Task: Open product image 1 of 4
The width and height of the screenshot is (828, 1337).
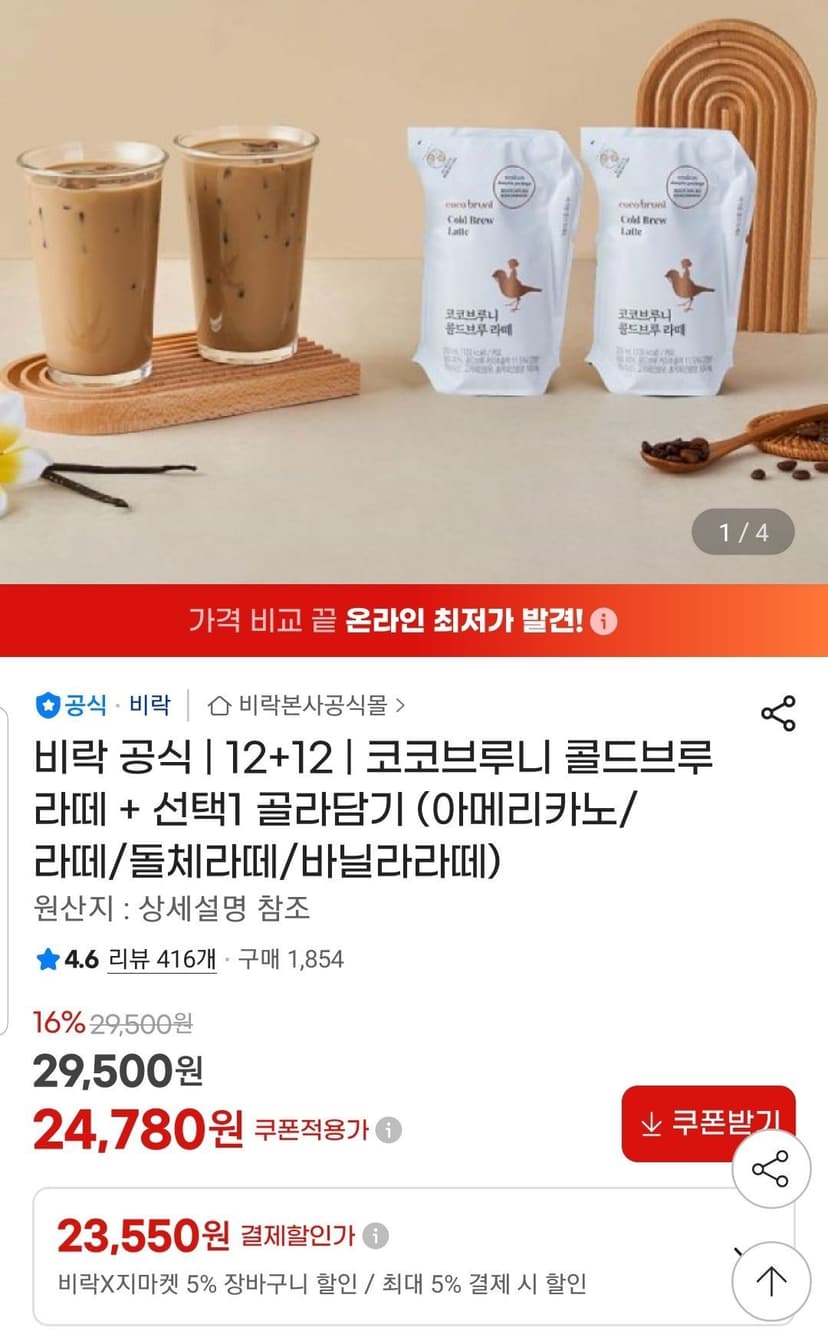Action: [x=414, y=290]
